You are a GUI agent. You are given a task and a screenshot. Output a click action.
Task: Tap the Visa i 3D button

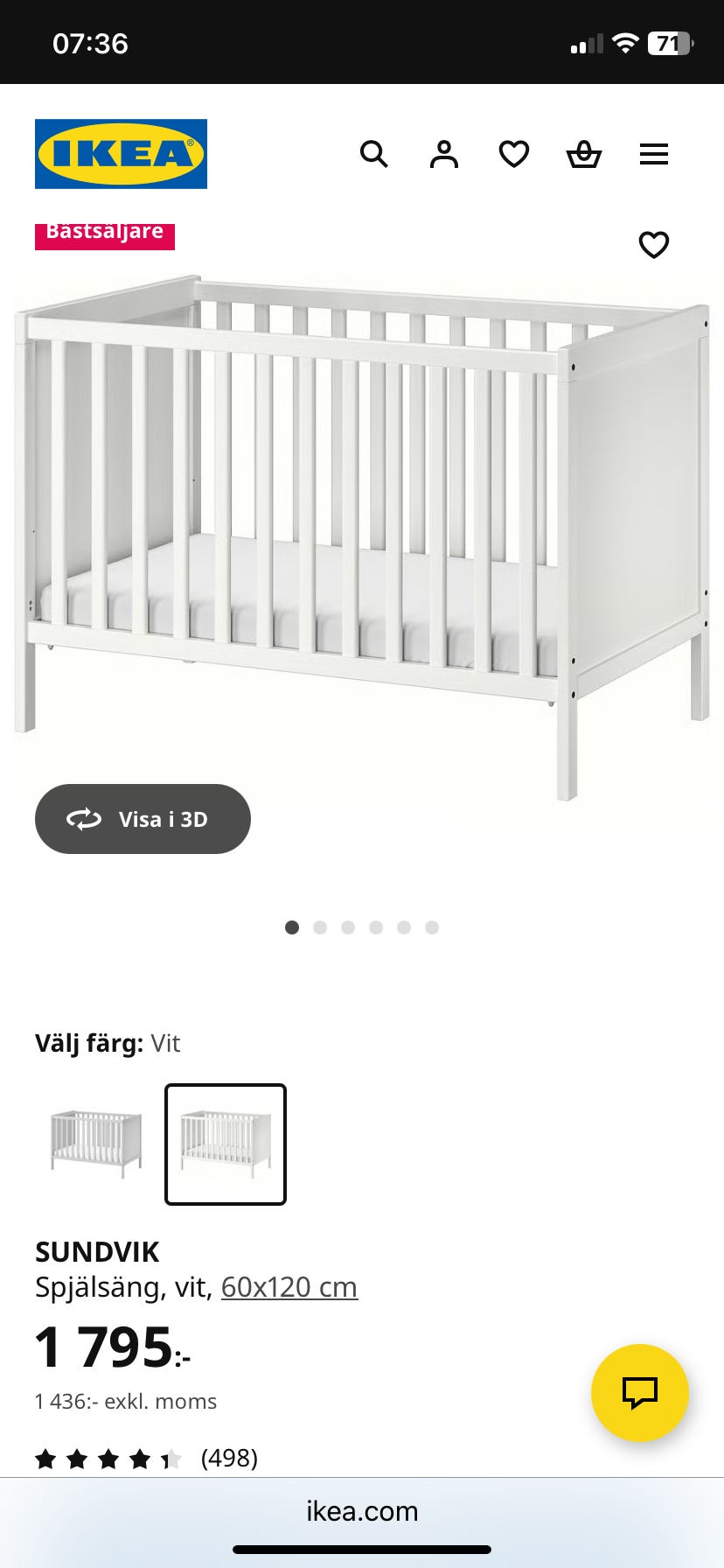(x=143, y=819)
